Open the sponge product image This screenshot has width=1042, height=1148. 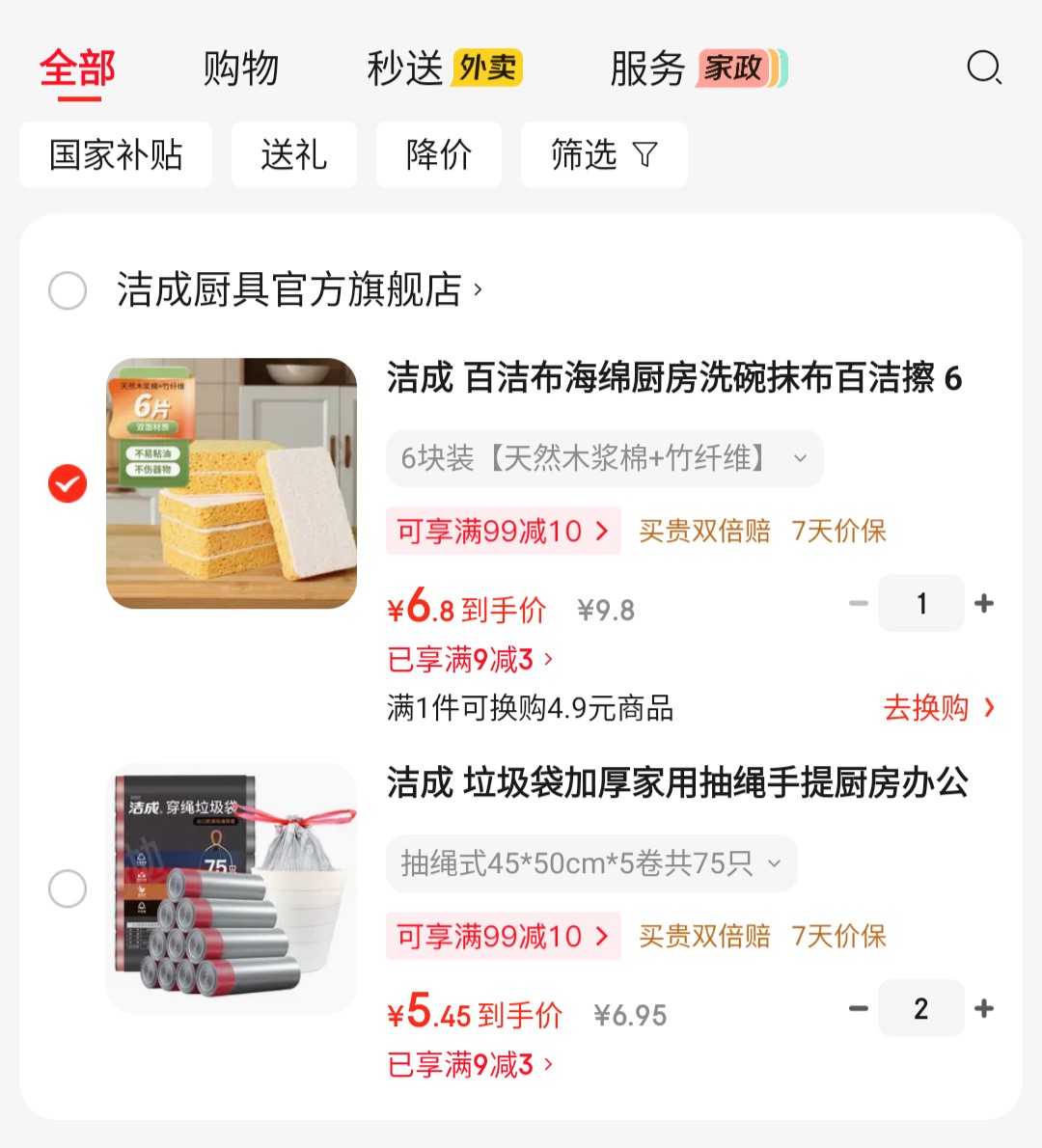point(232,483)
